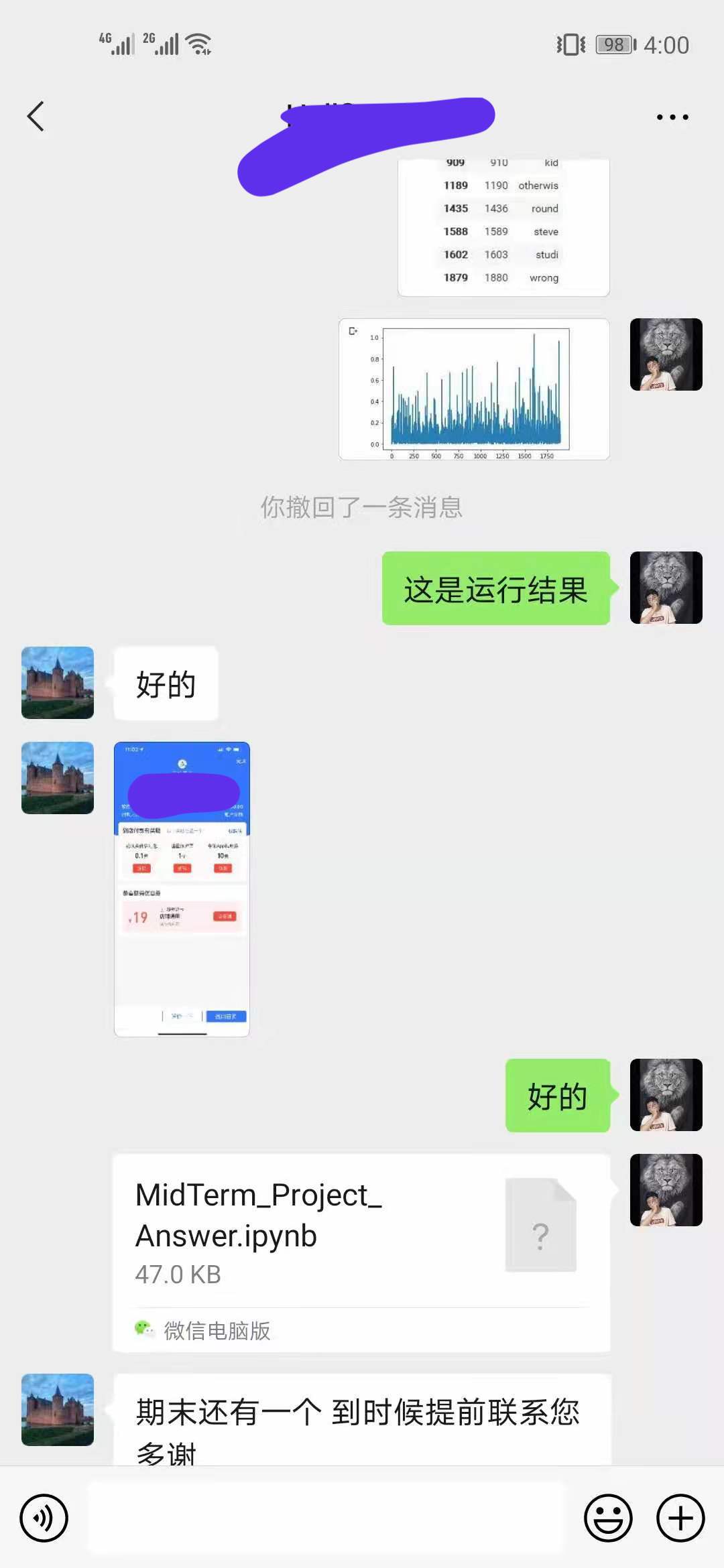The width and height of the screenshot is (724, 1568).
Task: Open the received phone screenshot image
Action: (x=182, y=889)
